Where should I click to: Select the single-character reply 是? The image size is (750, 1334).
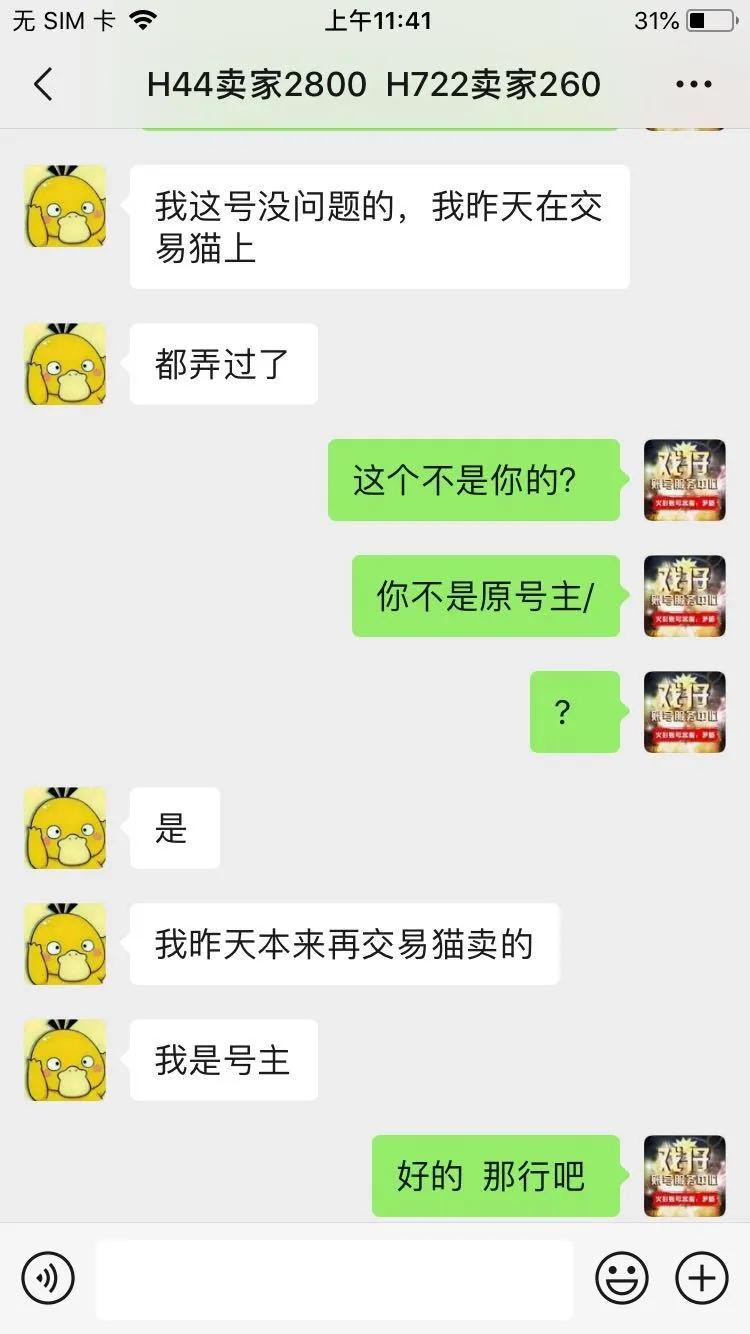(x=174, y=828)
